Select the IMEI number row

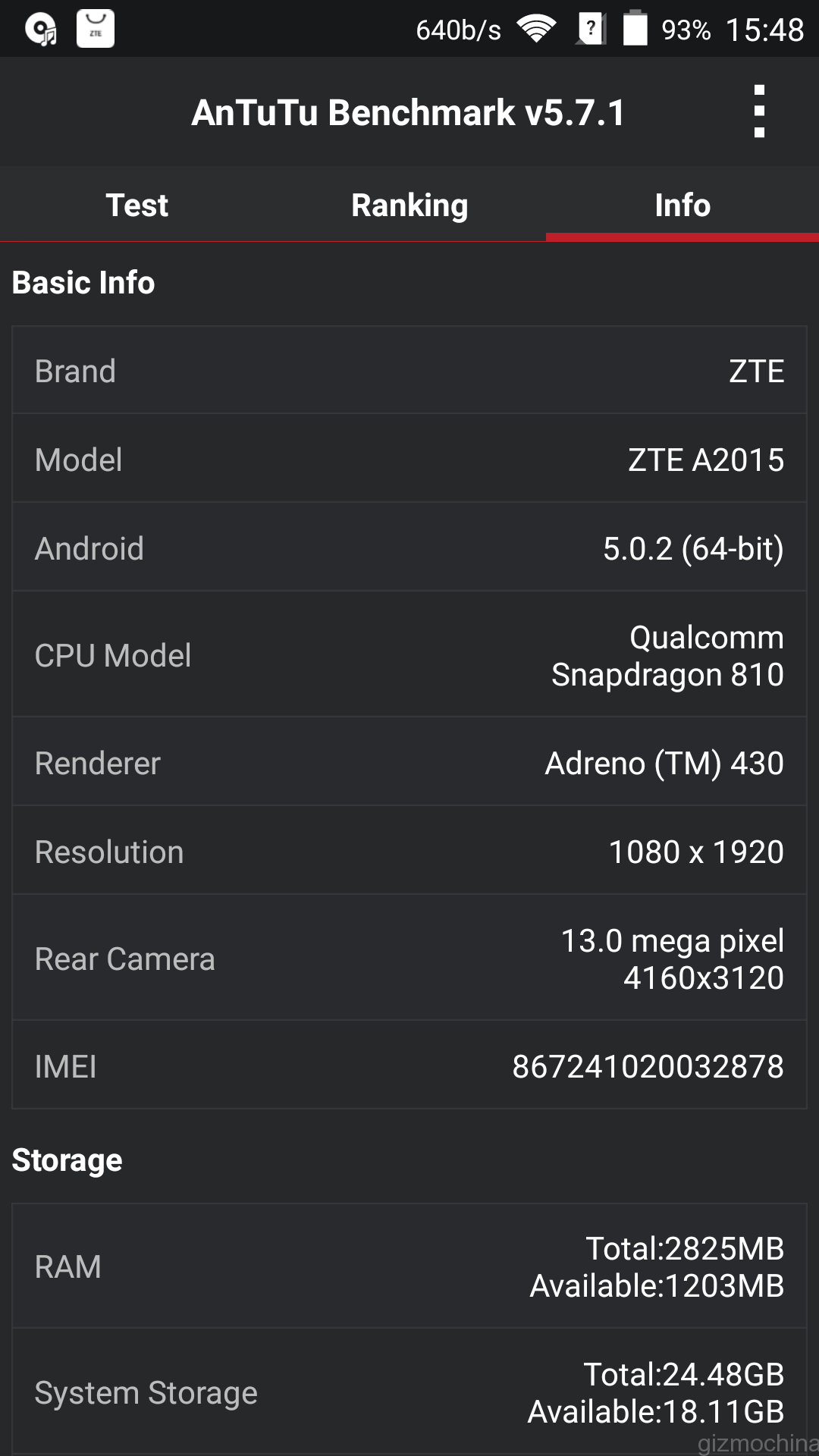click(x=409, y=1065)
